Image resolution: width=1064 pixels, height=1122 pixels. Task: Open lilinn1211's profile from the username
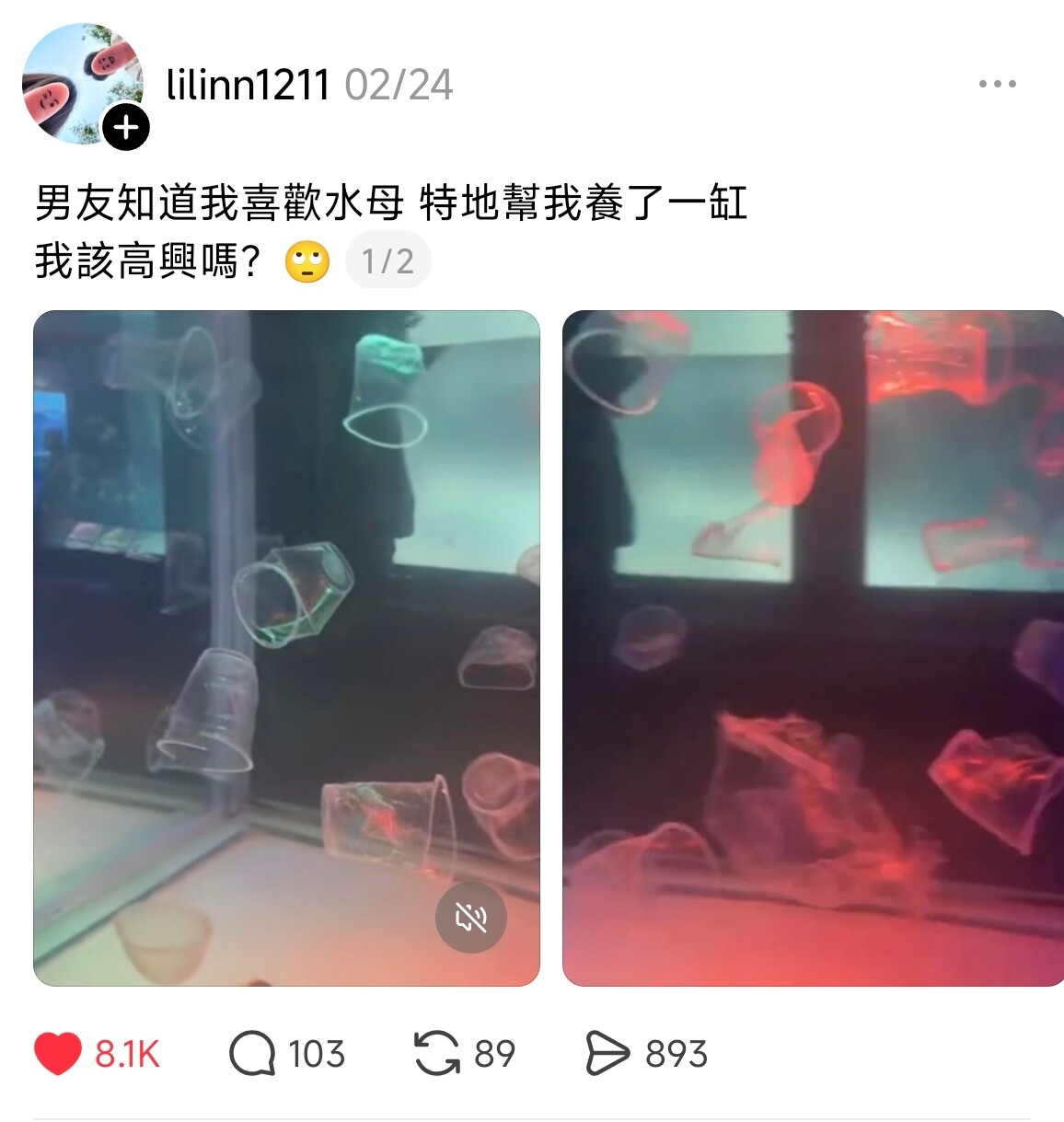click(248, 85)
